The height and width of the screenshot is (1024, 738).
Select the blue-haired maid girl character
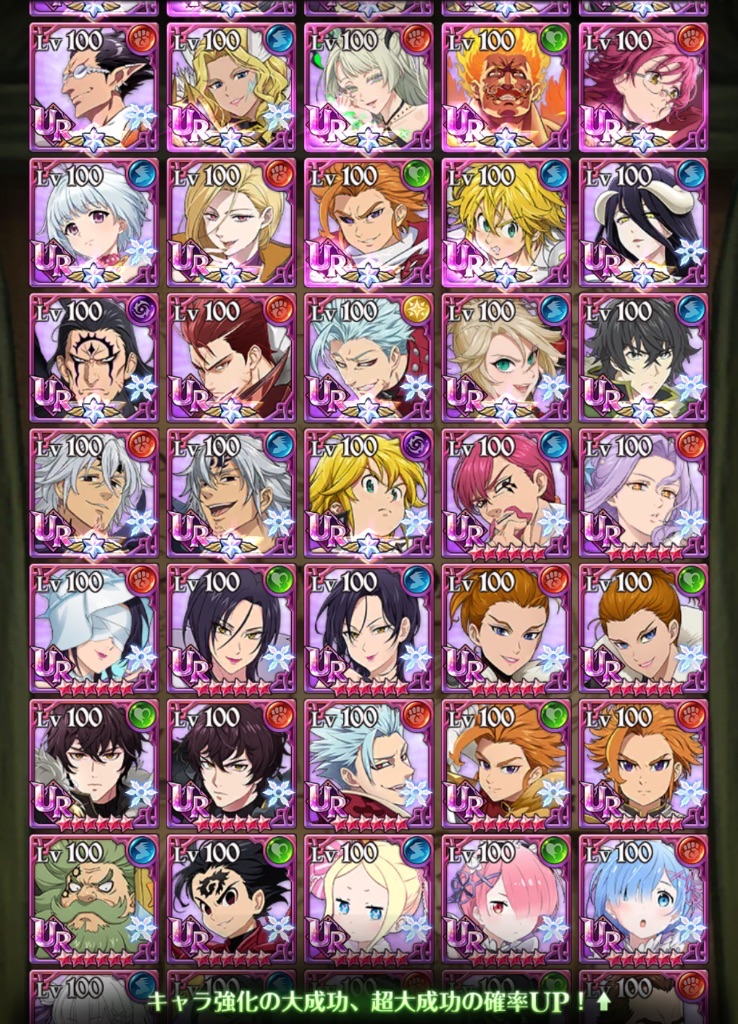pyautogui.click(x=643, y=900)
